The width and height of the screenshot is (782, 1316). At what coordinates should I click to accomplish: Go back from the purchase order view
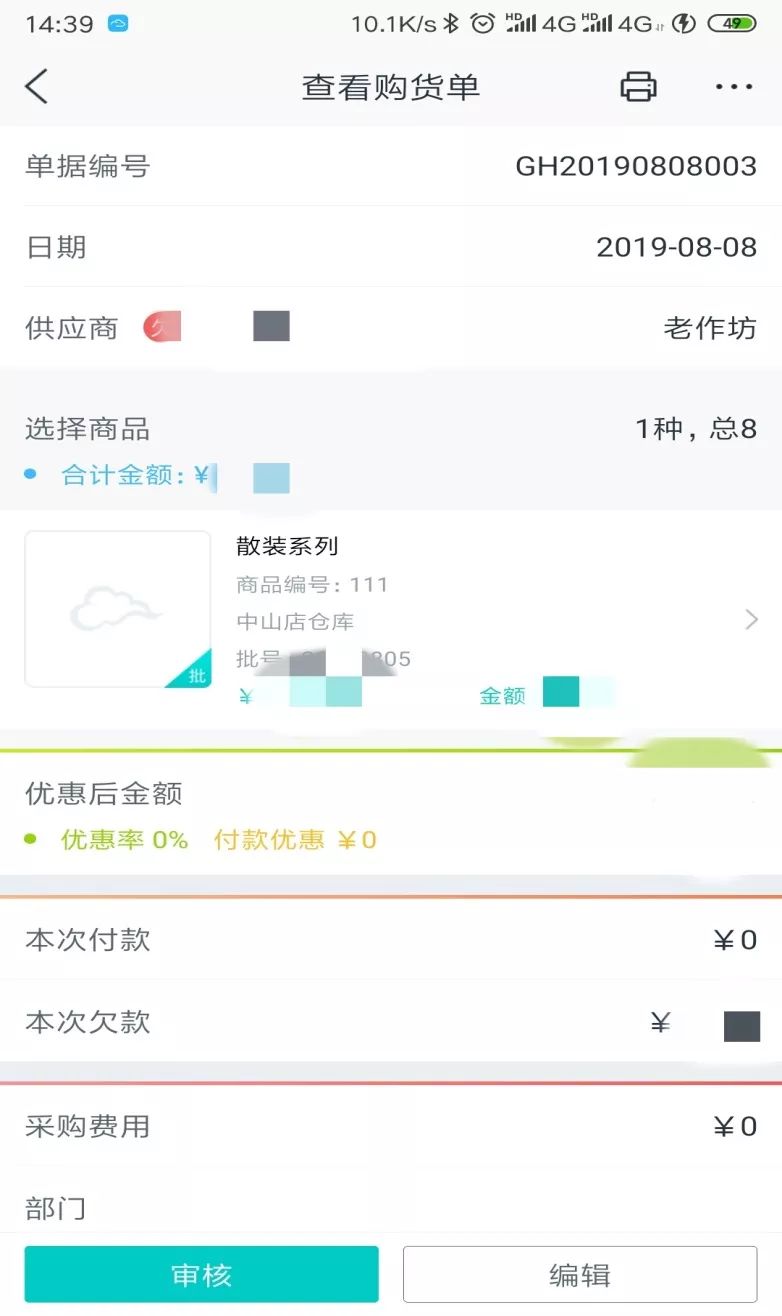tap(37, 87)
